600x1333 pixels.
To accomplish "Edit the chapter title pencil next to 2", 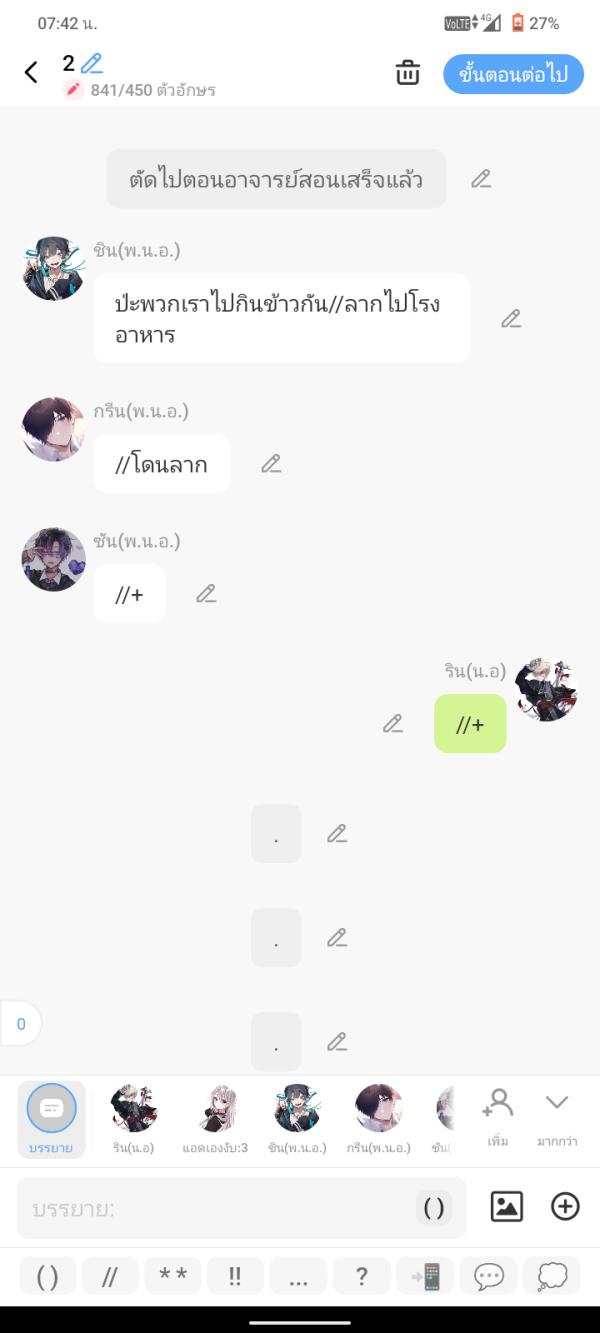I will click(92, 64).
